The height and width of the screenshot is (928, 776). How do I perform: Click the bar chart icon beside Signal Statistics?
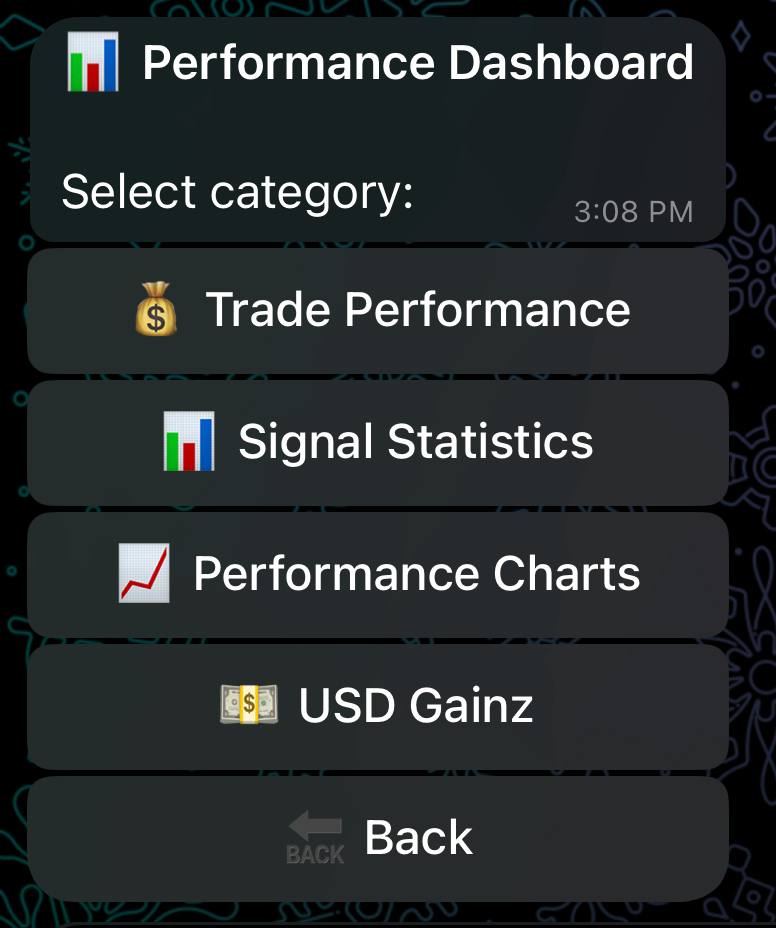pos(192,440)
